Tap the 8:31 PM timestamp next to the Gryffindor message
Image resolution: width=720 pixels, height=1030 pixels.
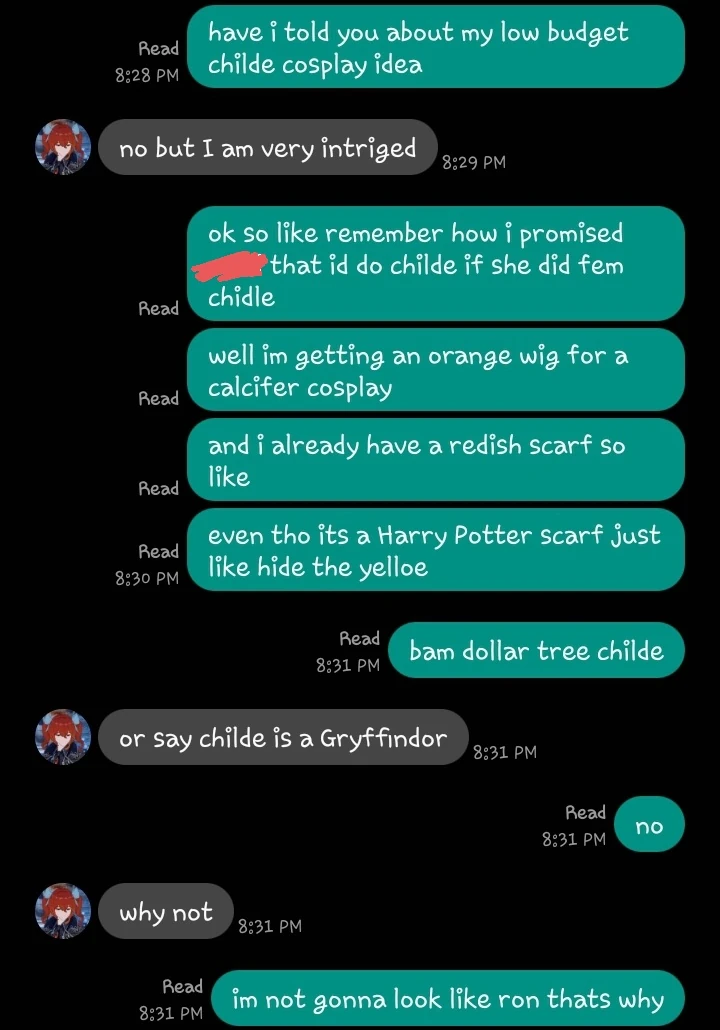(504, 751)
